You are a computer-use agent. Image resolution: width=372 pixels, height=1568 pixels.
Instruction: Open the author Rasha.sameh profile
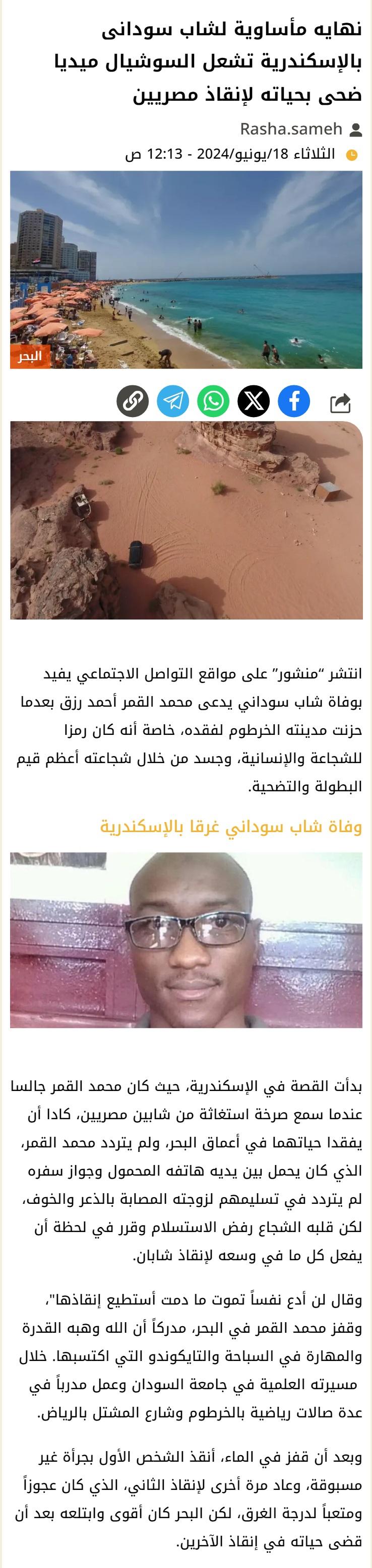coord(291,129)
